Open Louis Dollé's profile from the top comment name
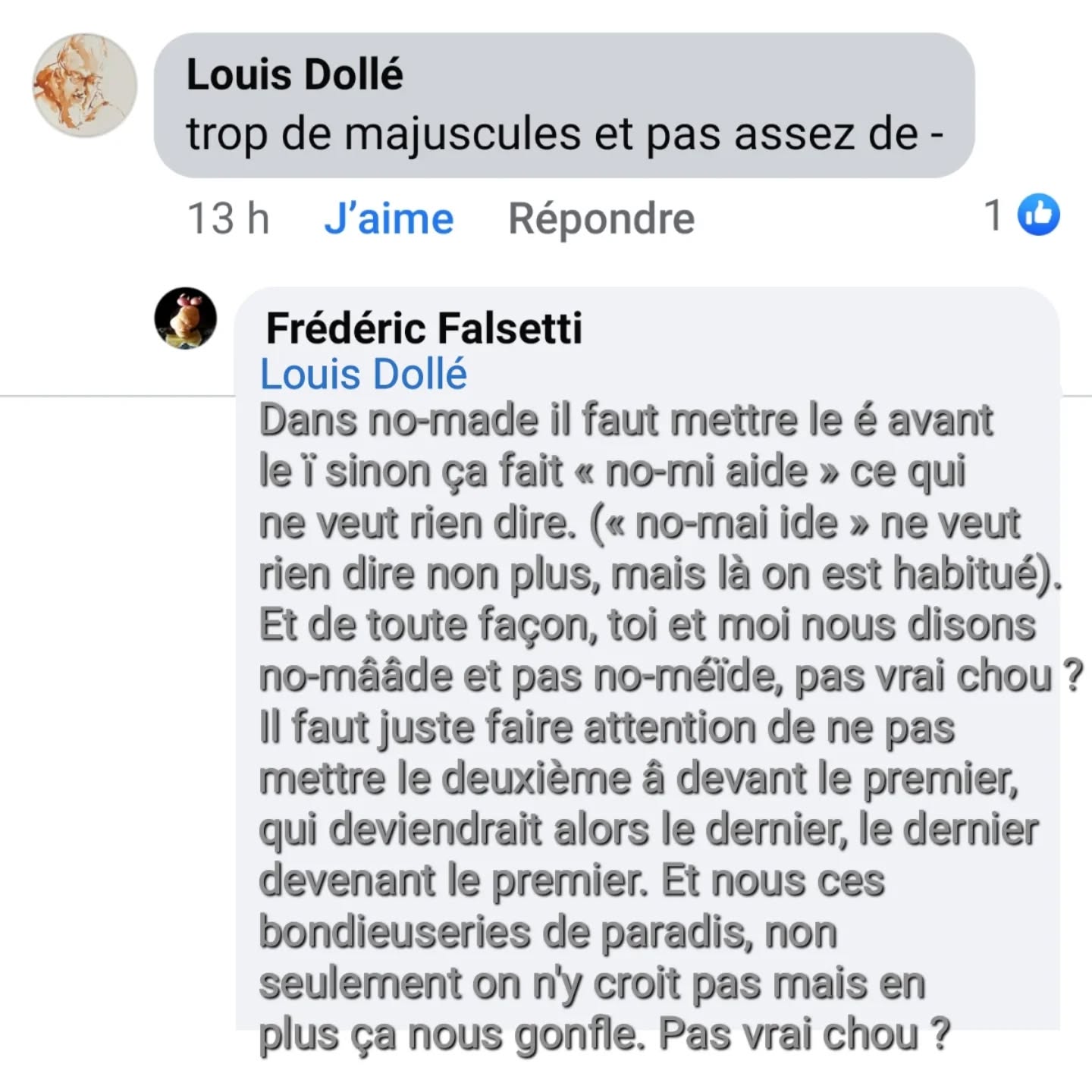 click(x=294, y=74)
